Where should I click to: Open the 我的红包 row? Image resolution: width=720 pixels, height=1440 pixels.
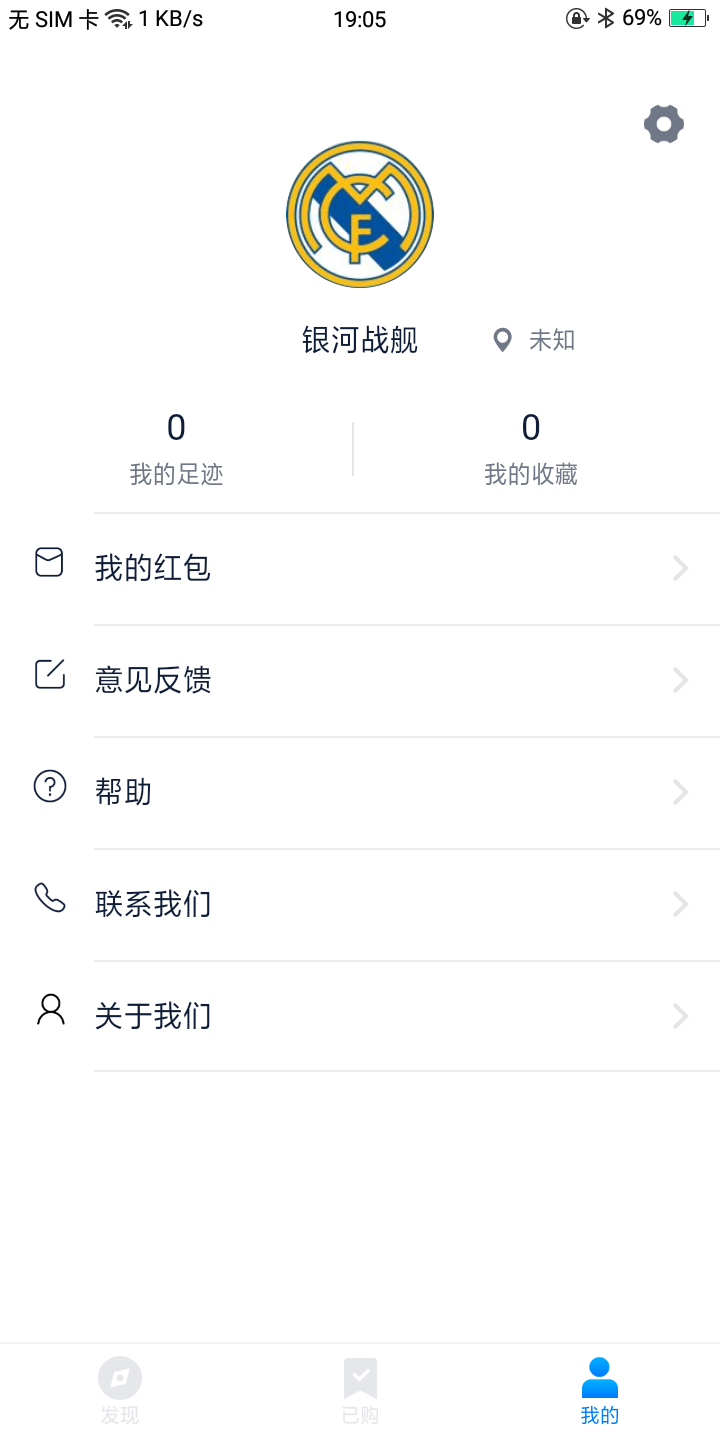[x=360, y=569]
